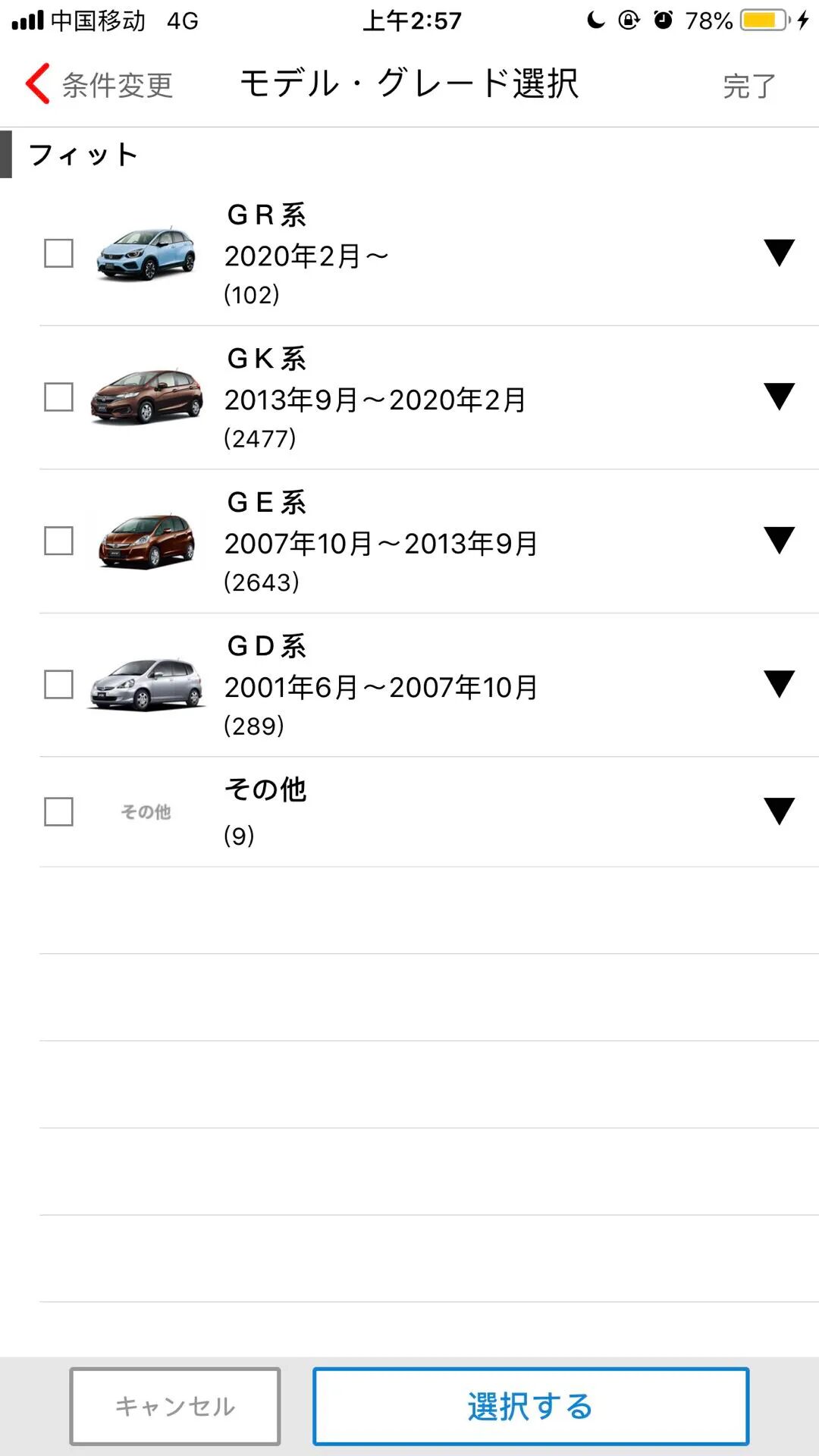The height and width of the screenshot is (1456, 819).
Task: Tick the GE系 checkbox
Action: (x=58, y=541)
